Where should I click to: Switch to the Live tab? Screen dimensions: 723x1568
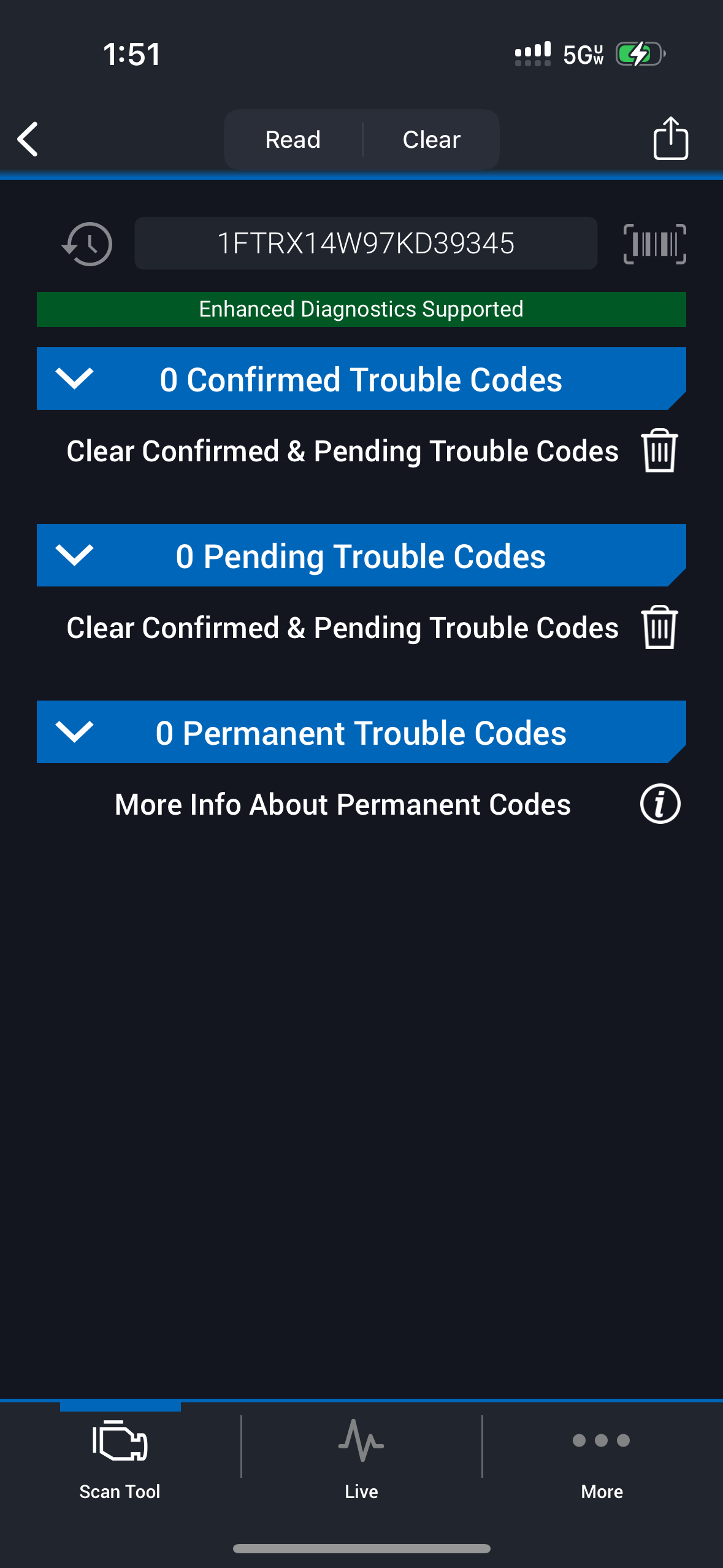tap(361, 1460)
